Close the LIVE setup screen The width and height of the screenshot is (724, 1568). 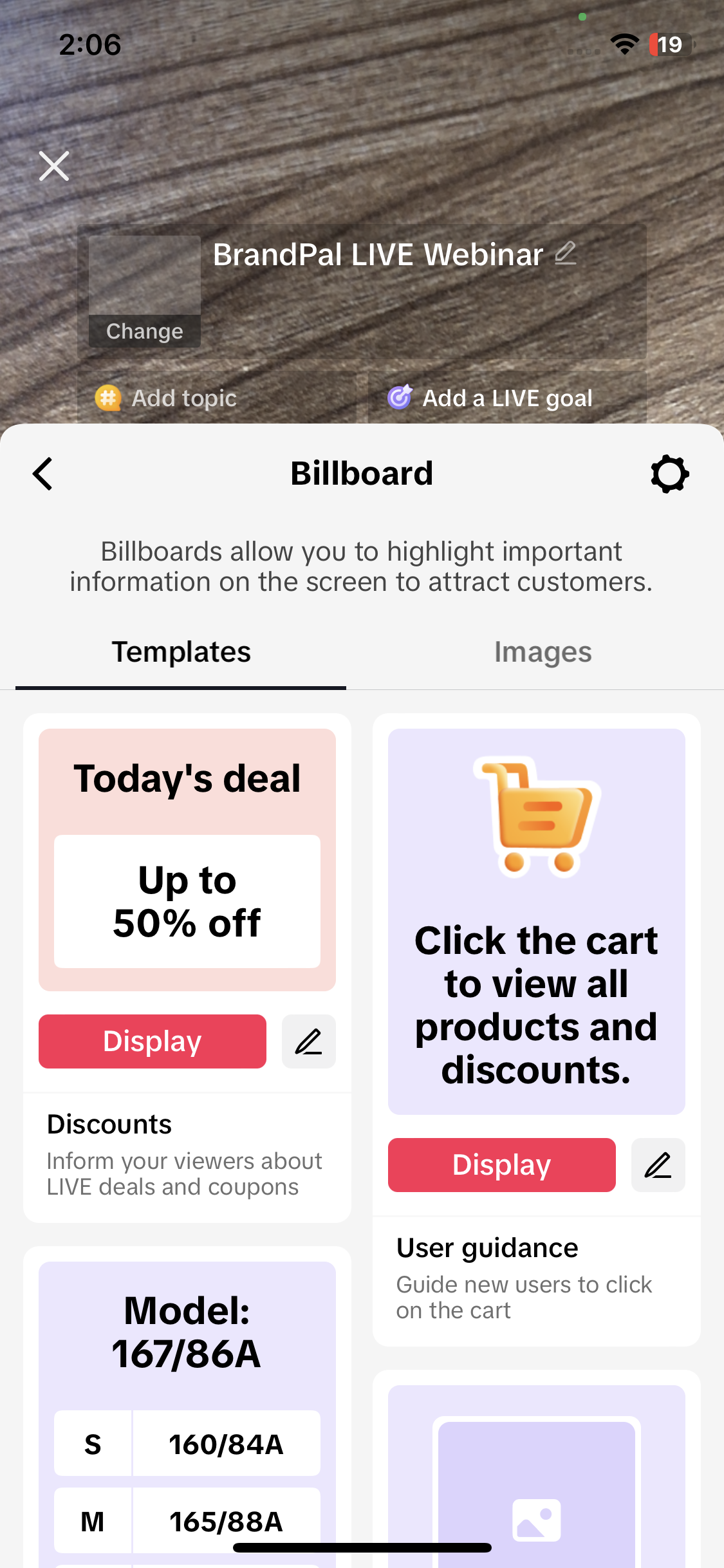54,166
